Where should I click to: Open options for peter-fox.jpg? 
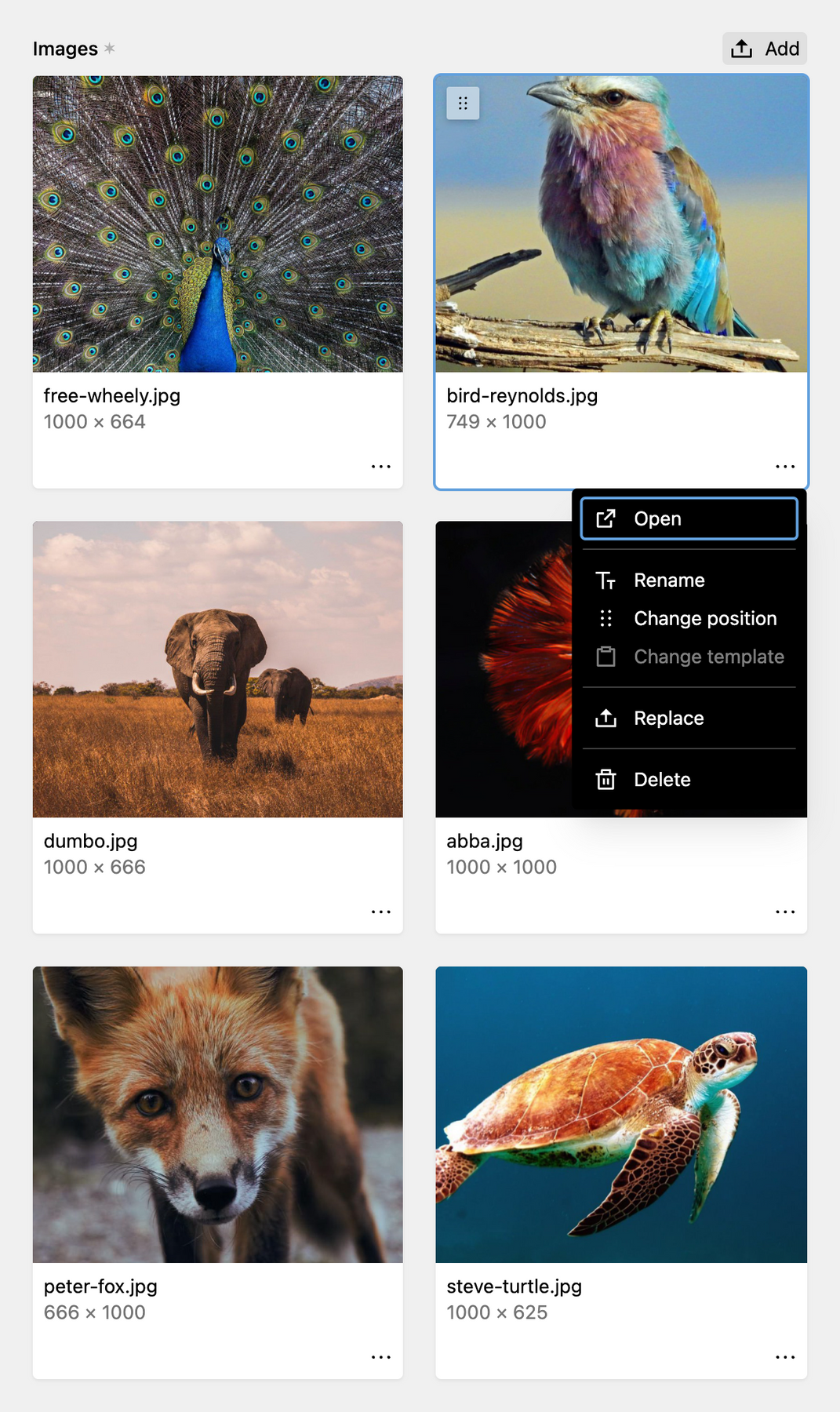pos(381,1358)
